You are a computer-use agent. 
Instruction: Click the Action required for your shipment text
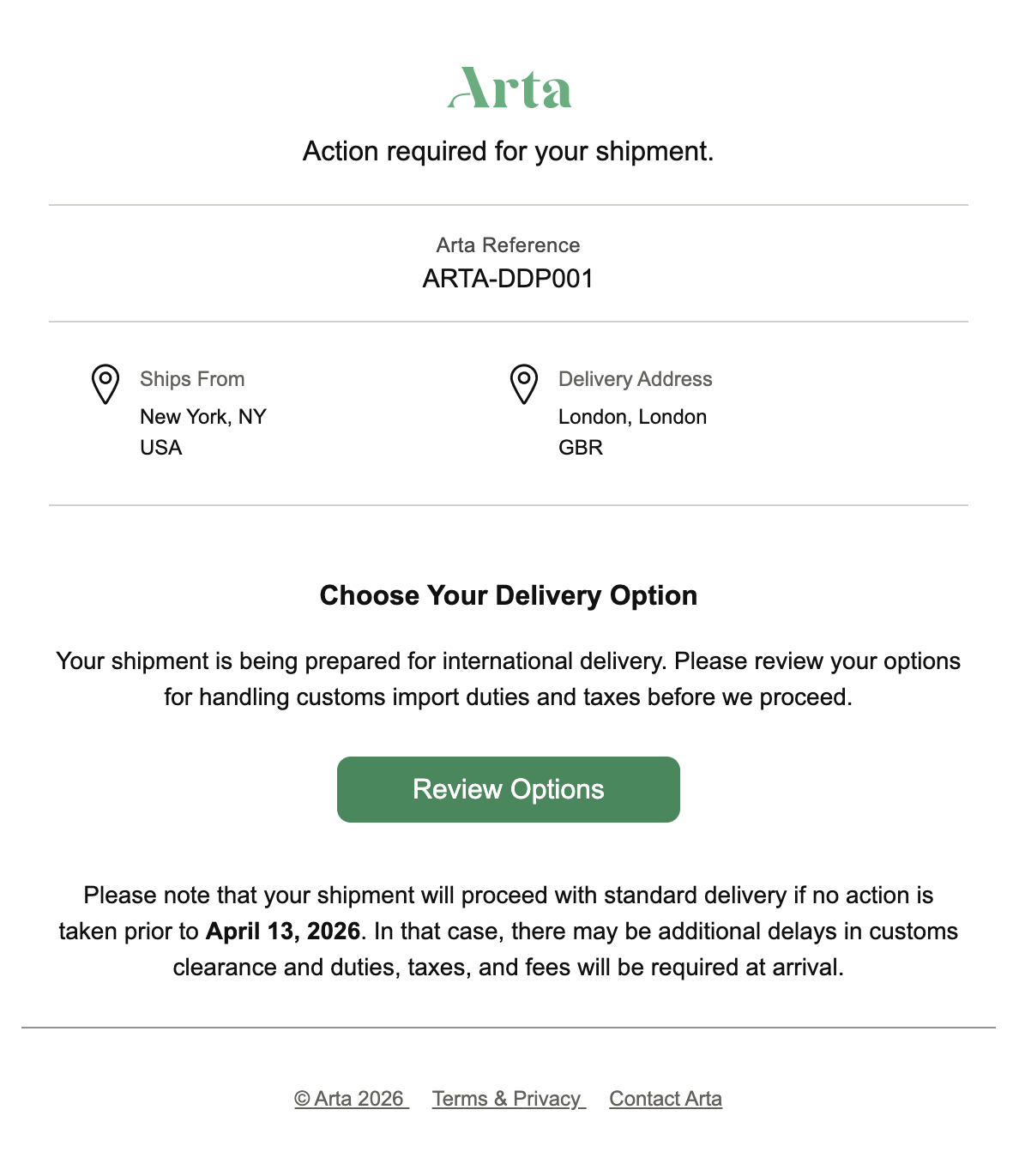[x=509, y=152]
